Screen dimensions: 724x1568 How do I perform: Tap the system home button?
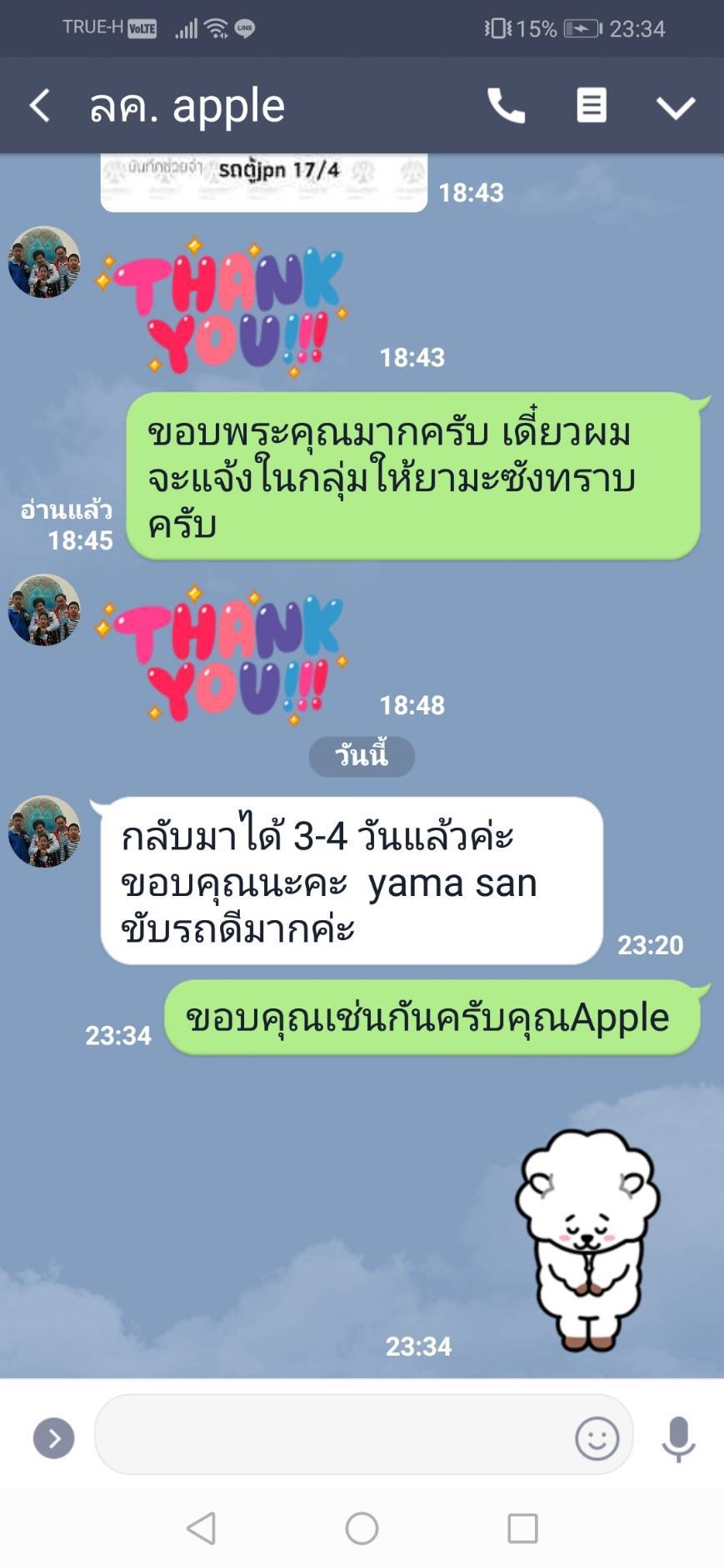pyautogui.click(x=362, y=1528)
